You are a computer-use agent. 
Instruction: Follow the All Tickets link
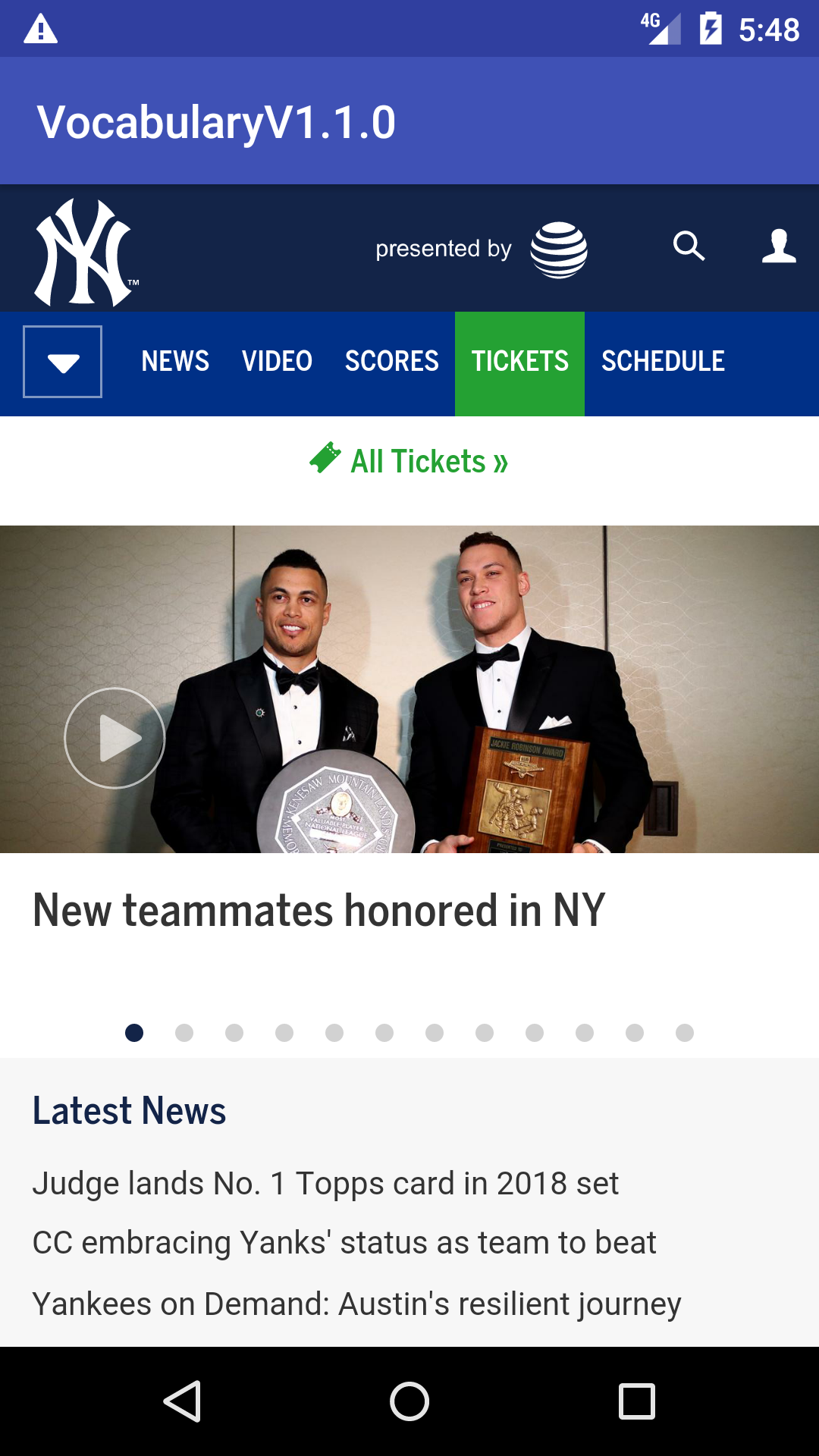coord(409,461)
